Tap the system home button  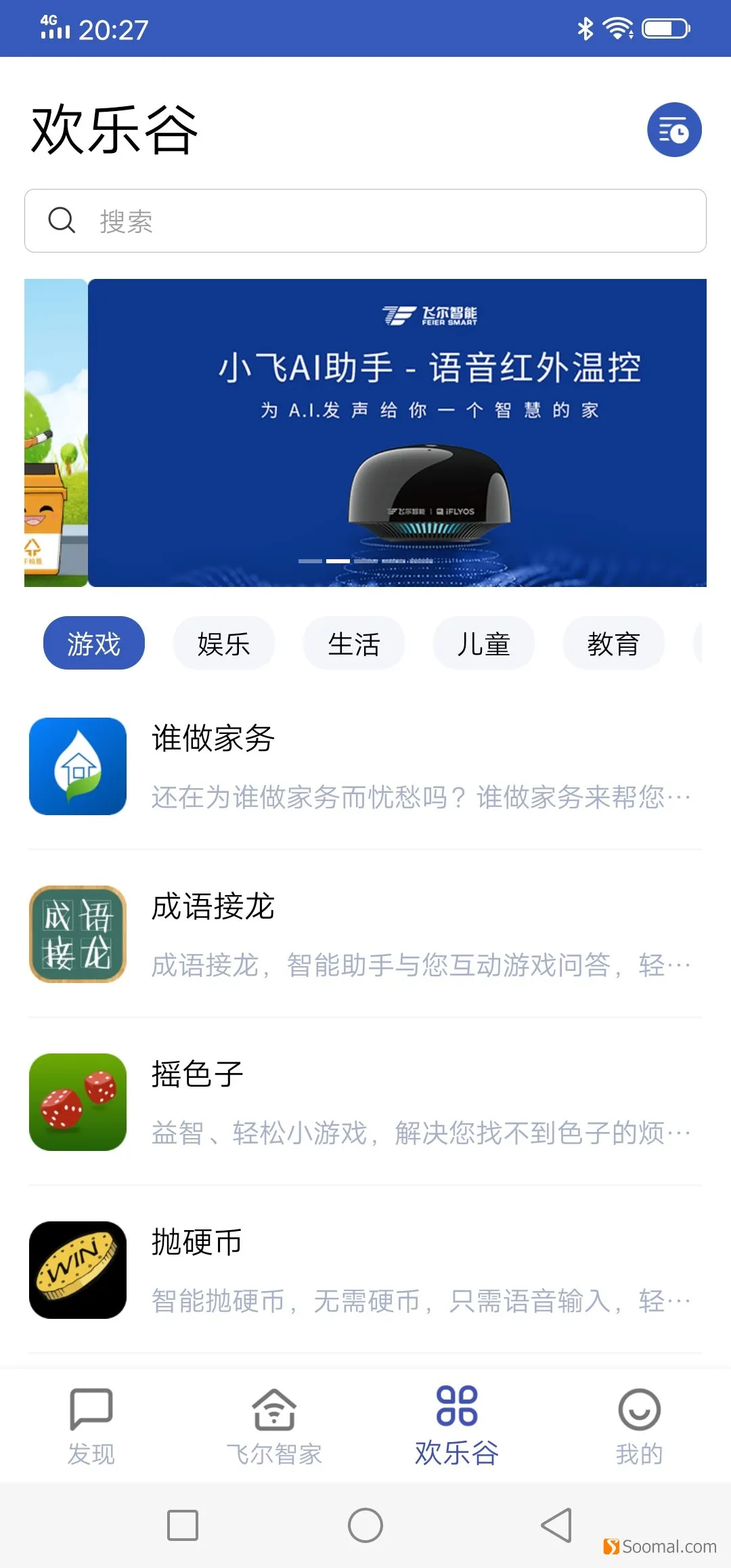point(365,1525)
